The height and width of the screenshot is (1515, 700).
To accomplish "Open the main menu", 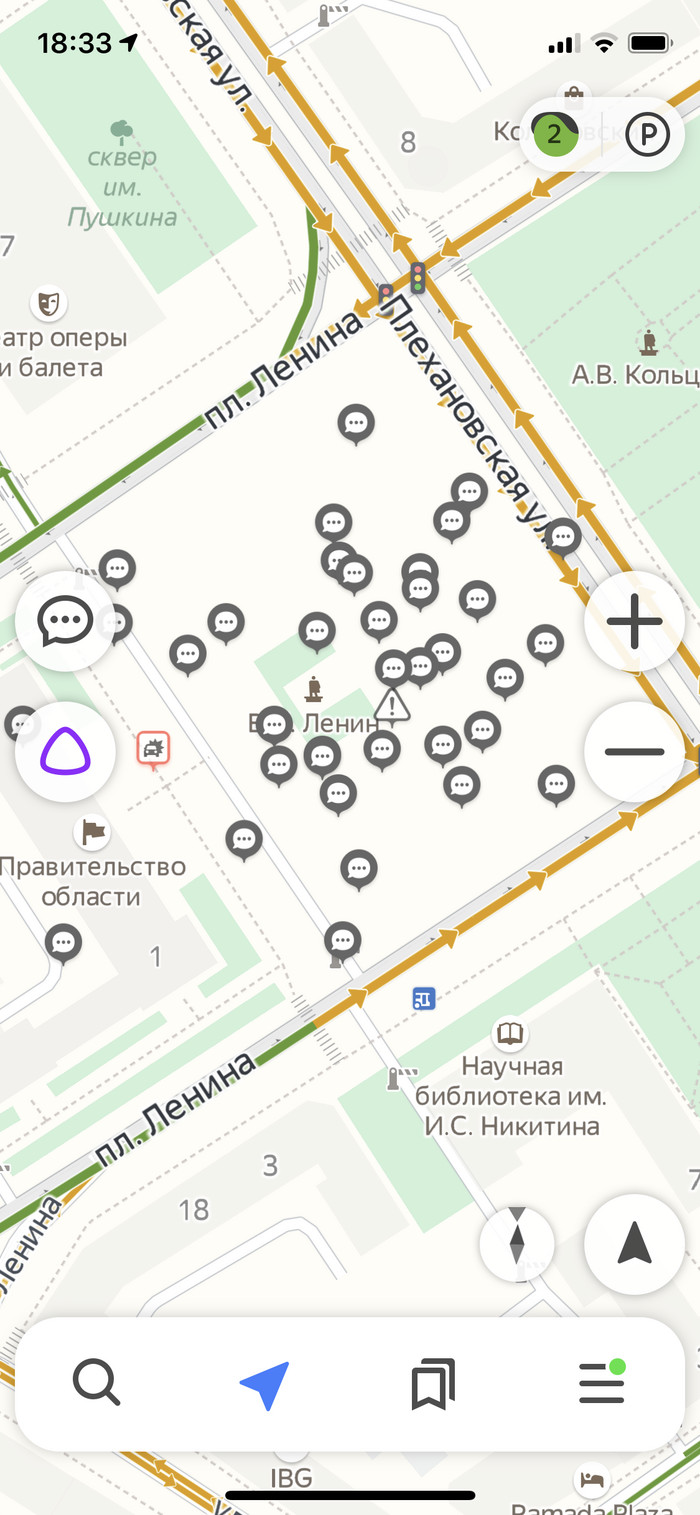I will pos(602,1384).
